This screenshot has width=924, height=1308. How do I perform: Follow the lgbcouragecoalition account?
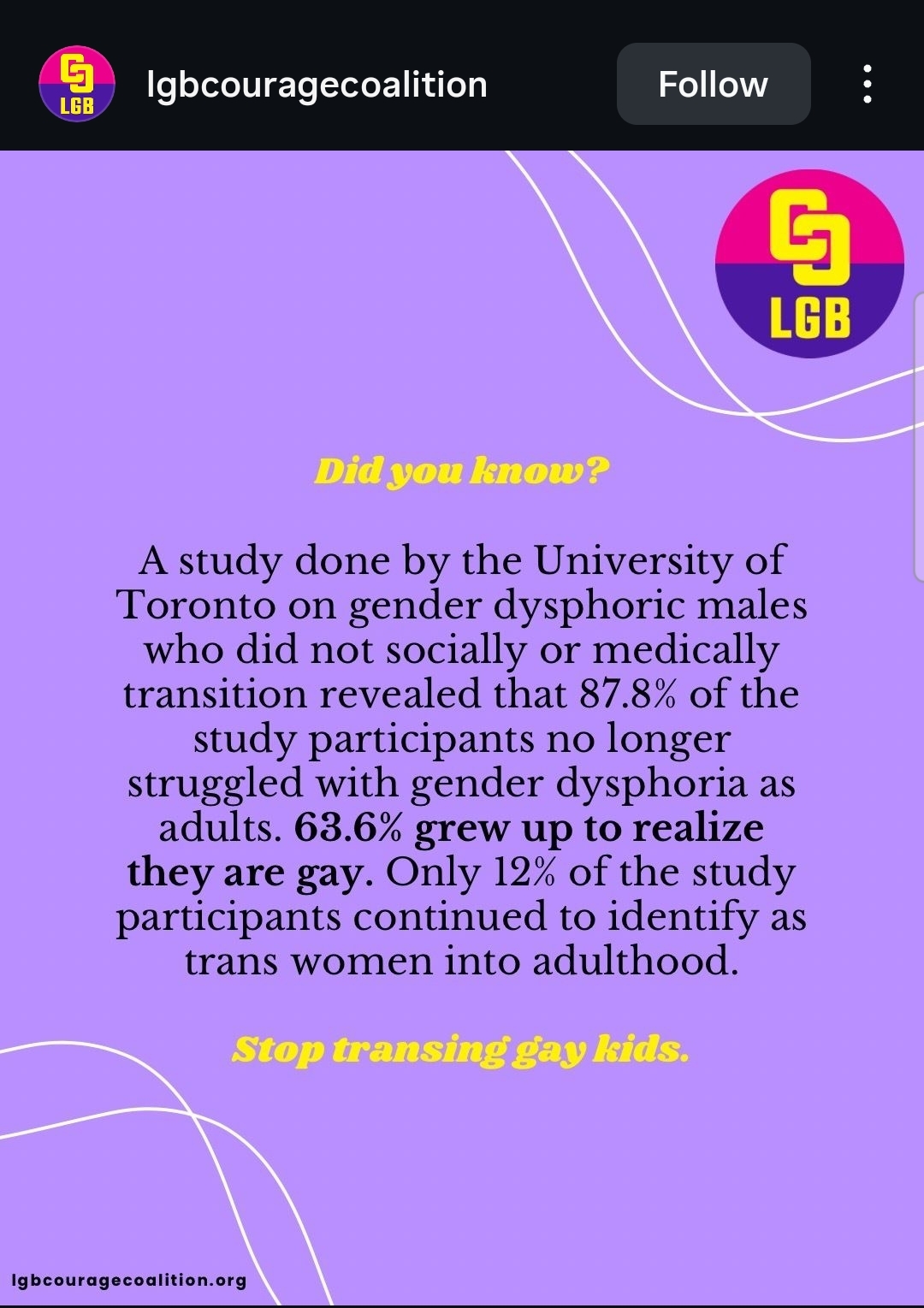pos(713,84)
